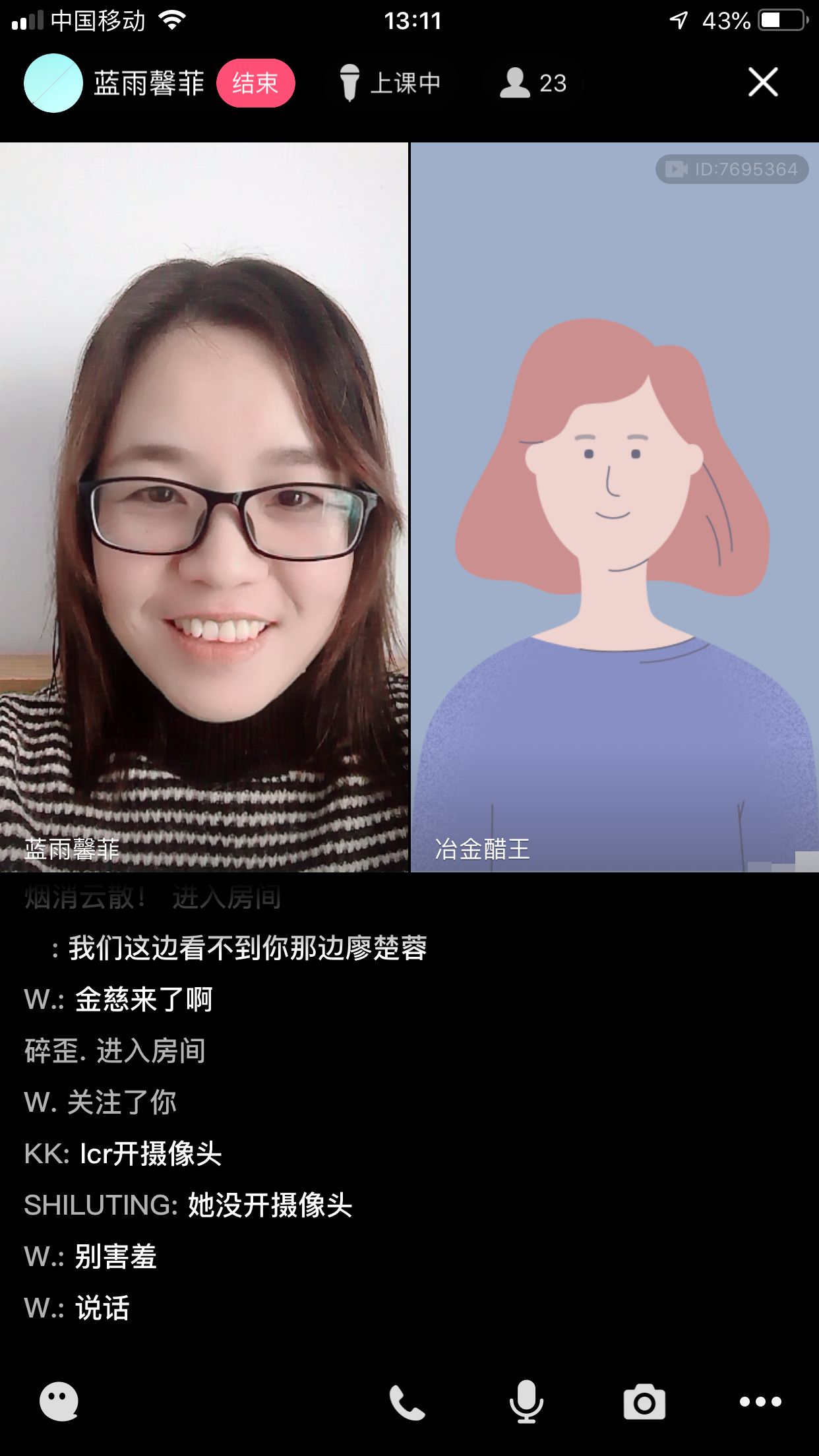Open the chat bubble icon to comment
819x1456 pixels.
click(59, 1401)
